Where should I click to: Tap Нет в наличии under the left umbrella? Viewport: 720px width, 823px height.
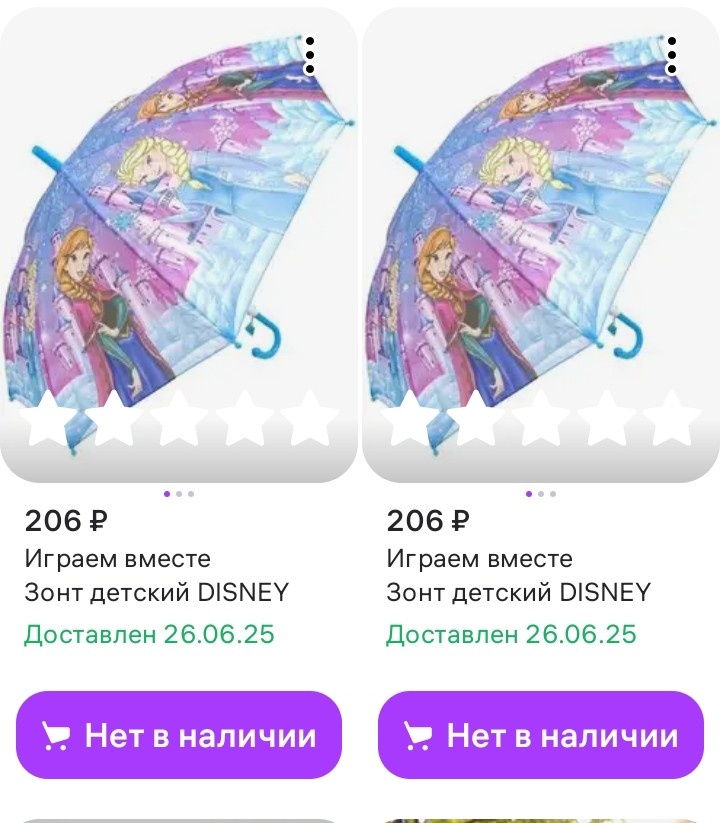[179, 736]
